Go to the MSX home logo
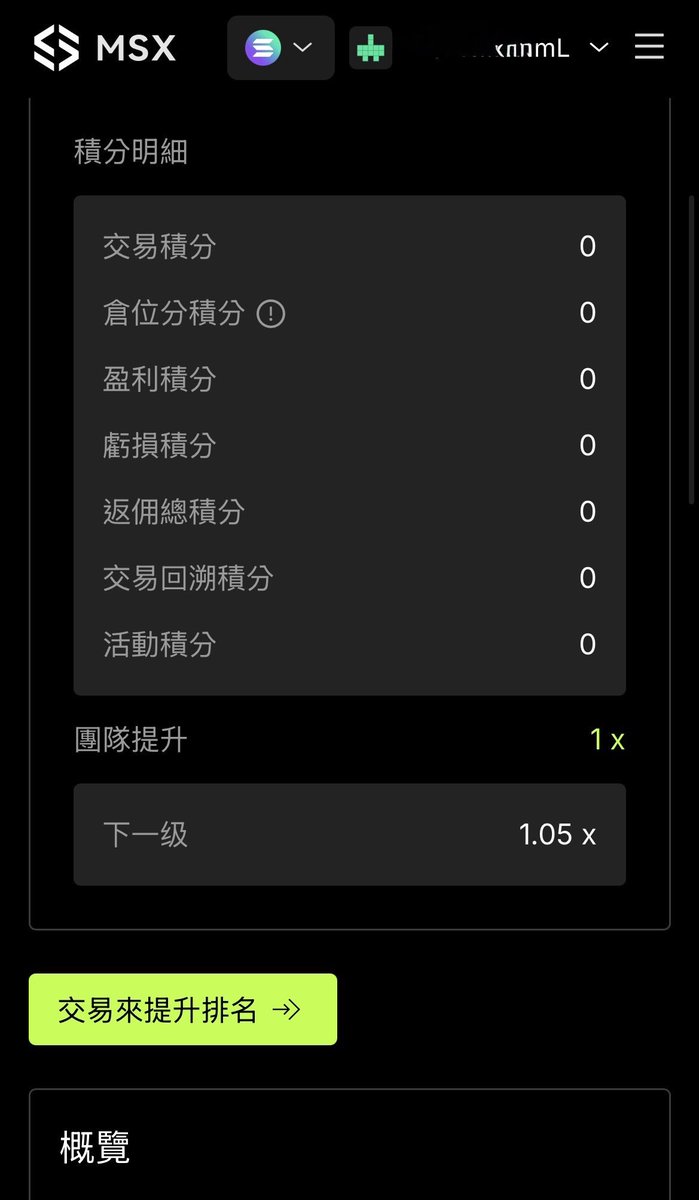Viewport: 699px width, 1200px height. 105,48
